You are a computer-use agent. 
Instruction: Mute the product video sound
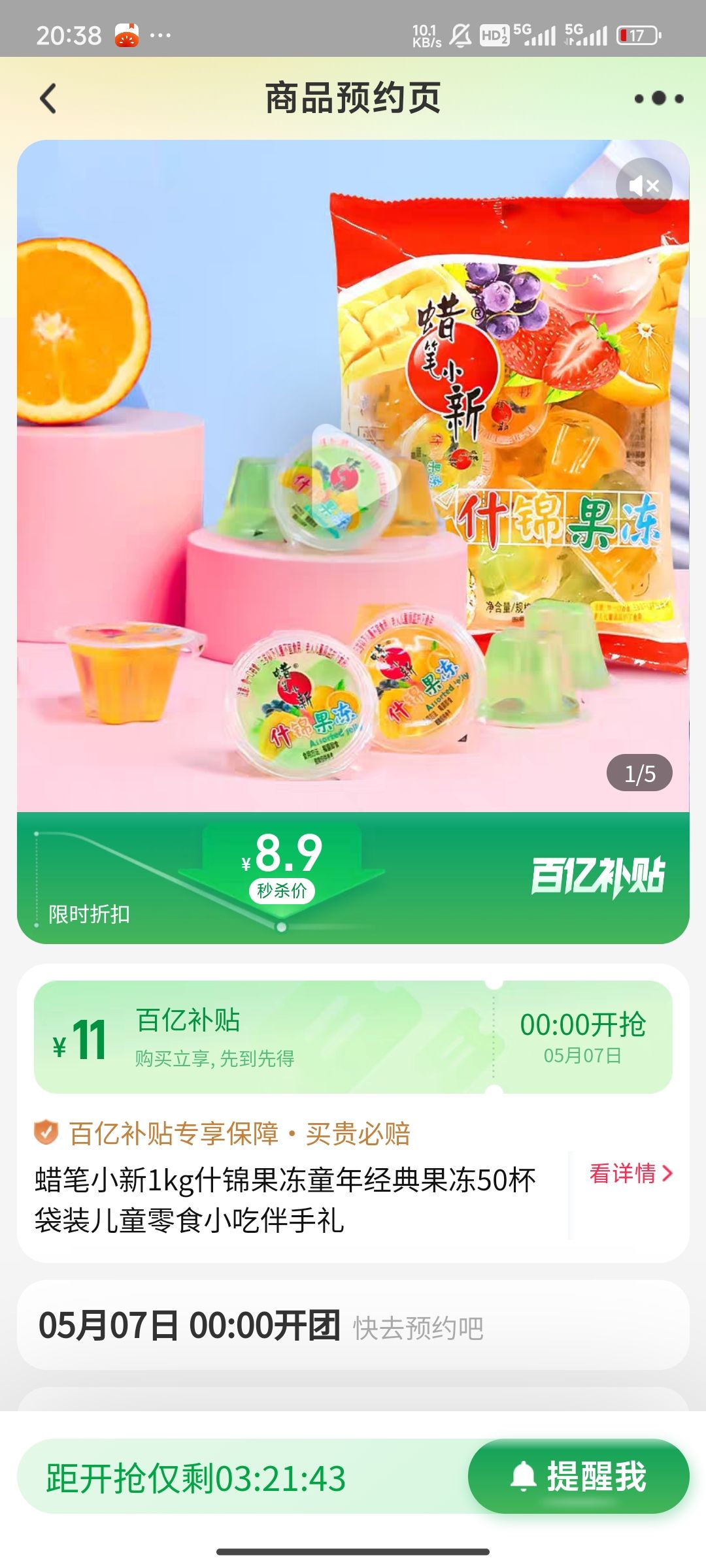643,186
